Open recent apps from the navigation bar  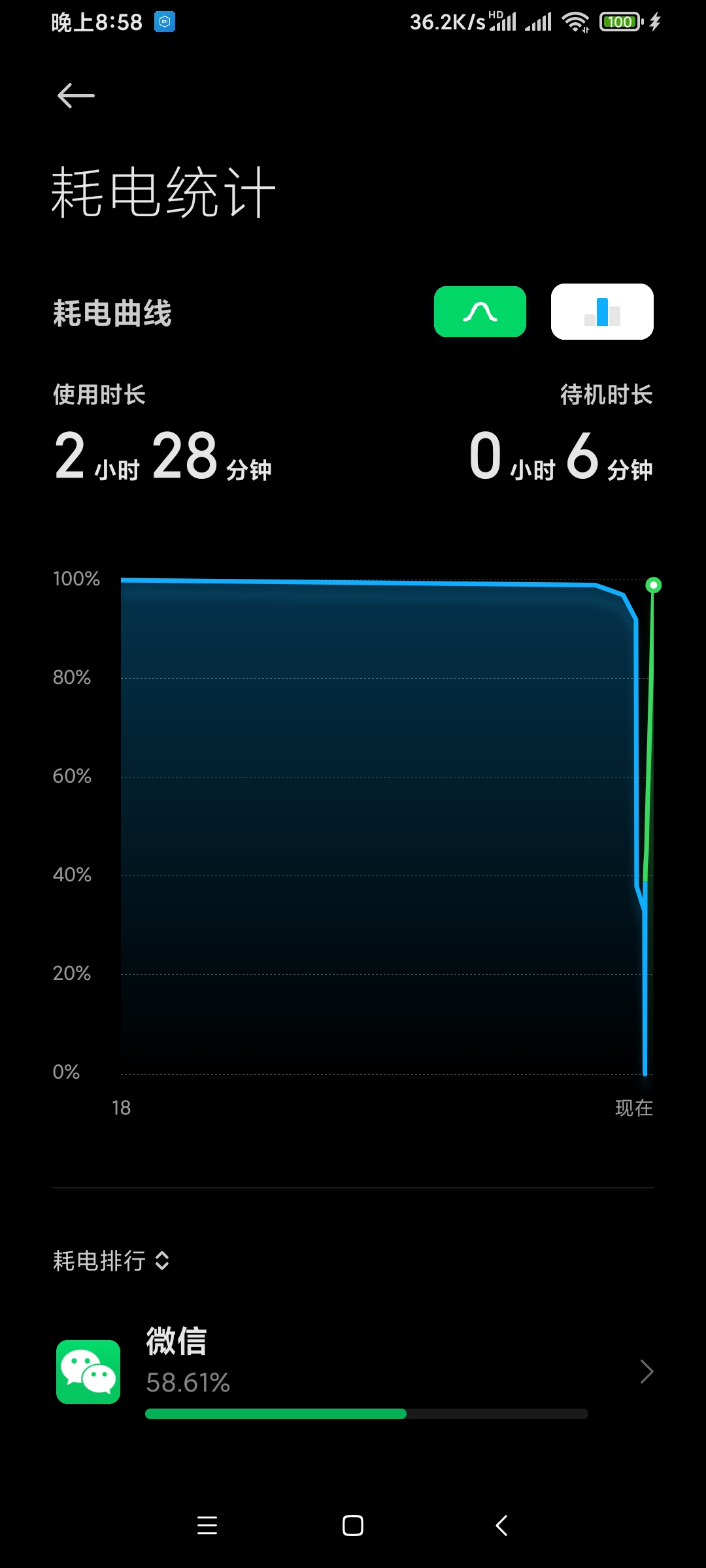[207, 1526]
